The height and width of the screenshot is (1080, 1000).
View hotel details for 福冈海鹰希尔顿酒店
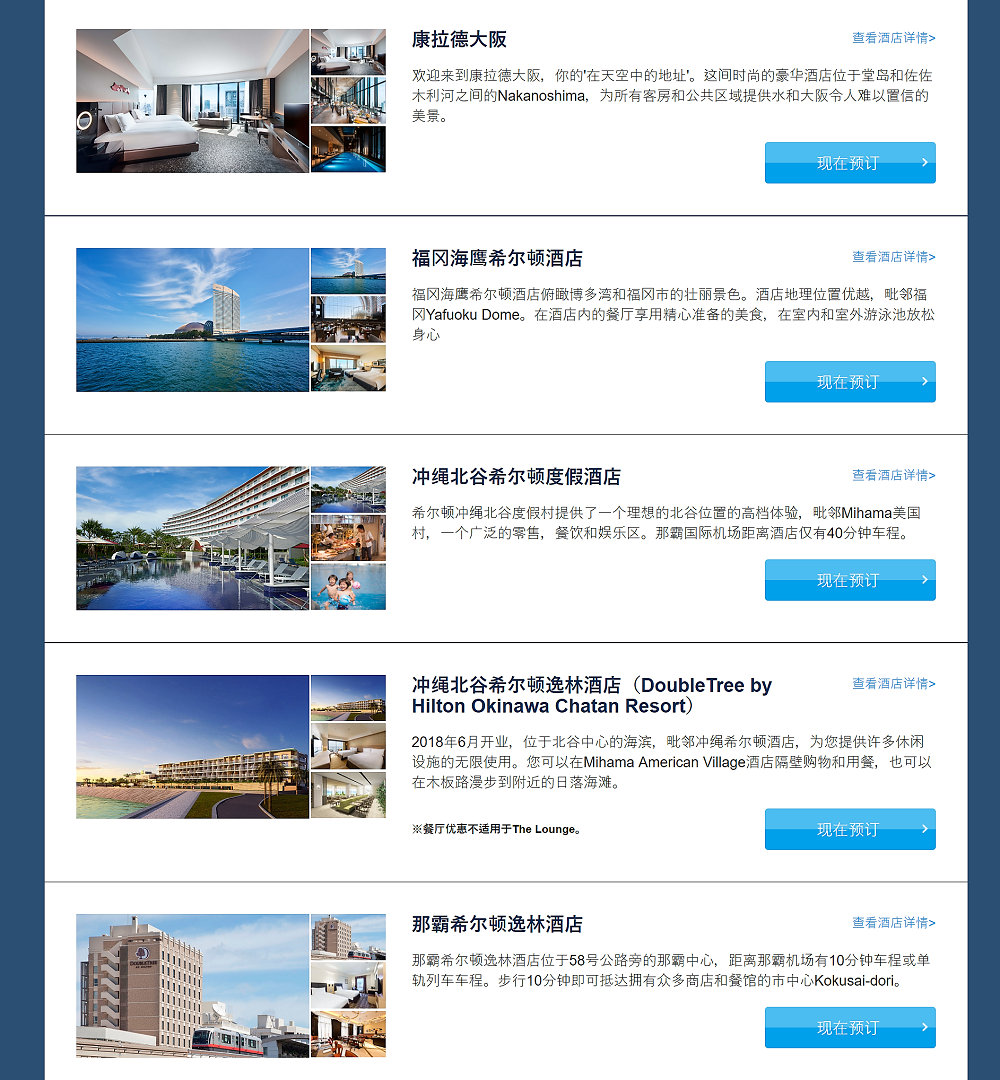point(893,257)
